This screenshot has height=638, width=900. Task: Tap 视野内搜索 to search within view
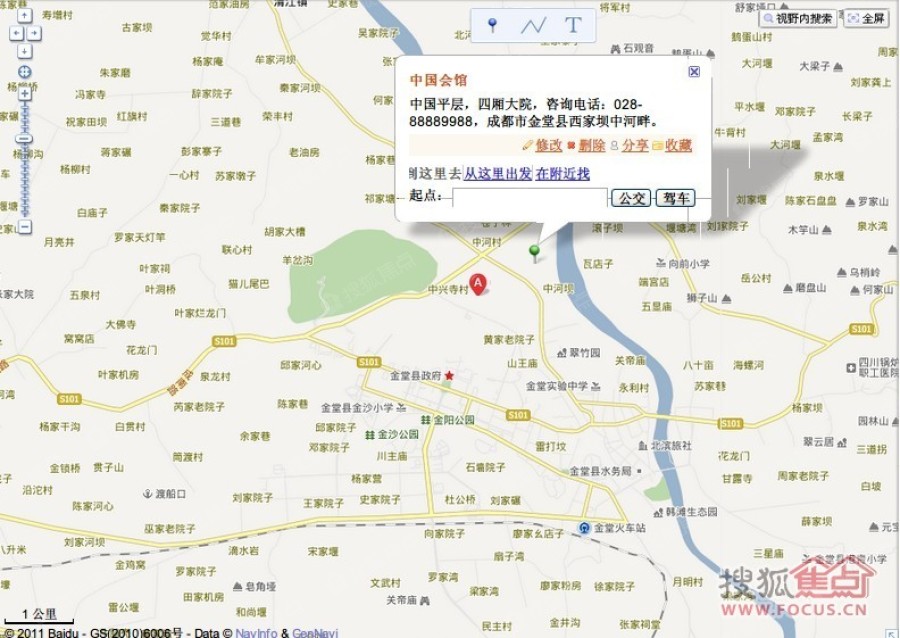800,18
